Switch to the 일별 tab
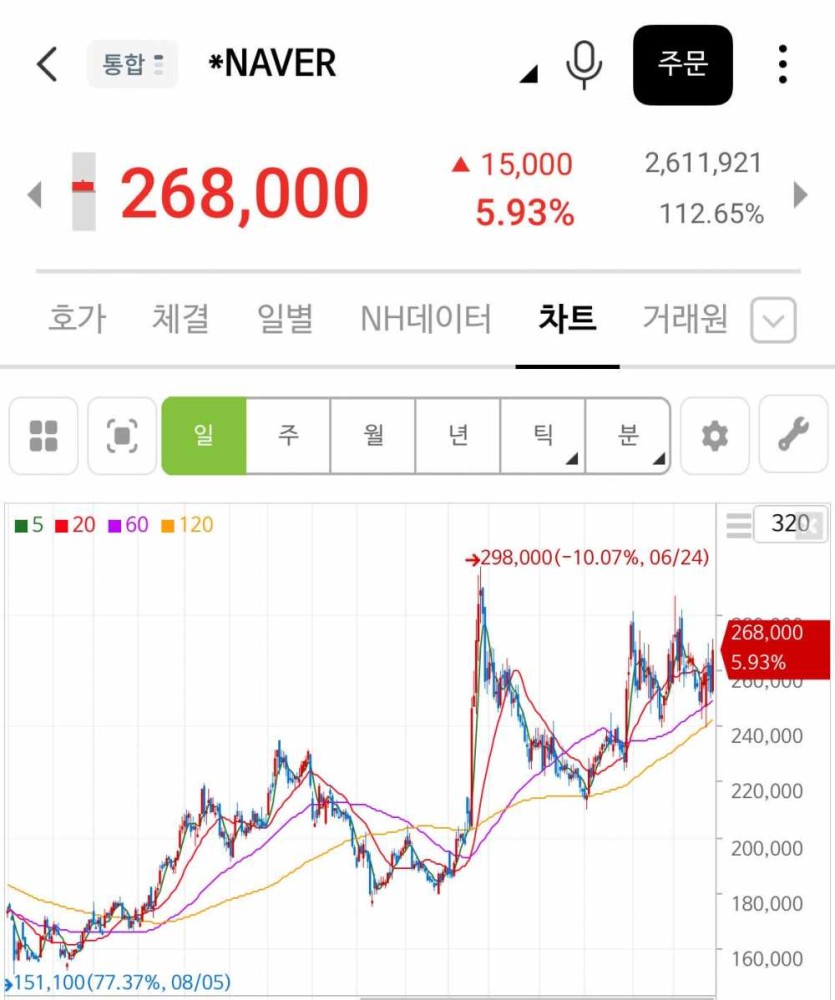This screenshot has height=1000, width=835. pyautogui.click(x=285, y=320)
